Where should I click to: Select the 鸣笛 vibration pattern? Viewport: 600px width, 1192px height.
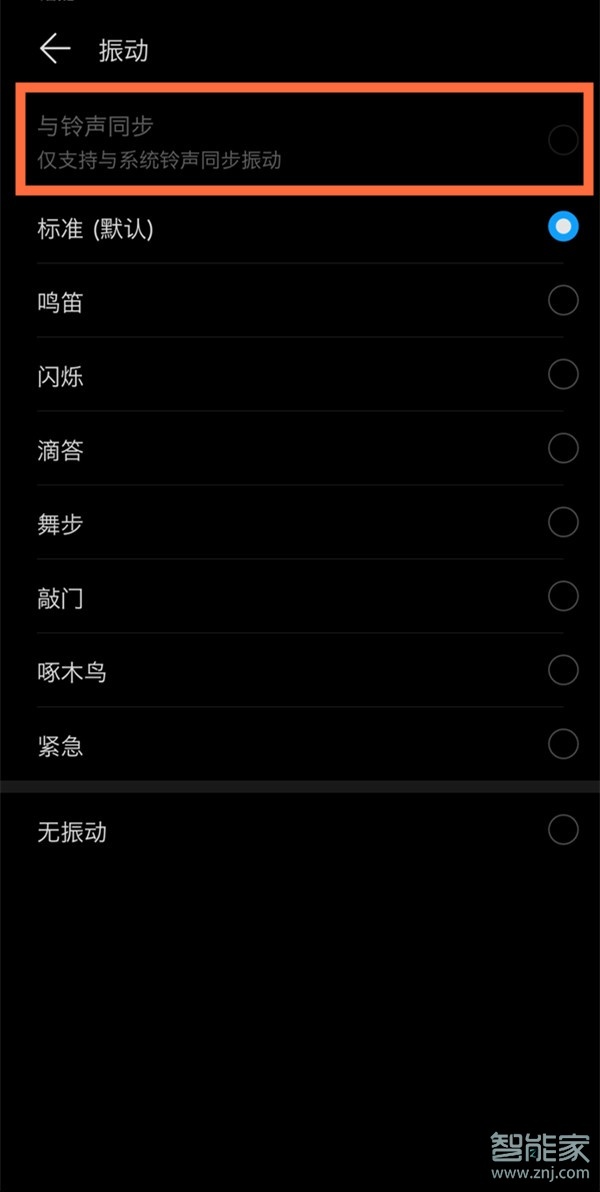(300, 301)
